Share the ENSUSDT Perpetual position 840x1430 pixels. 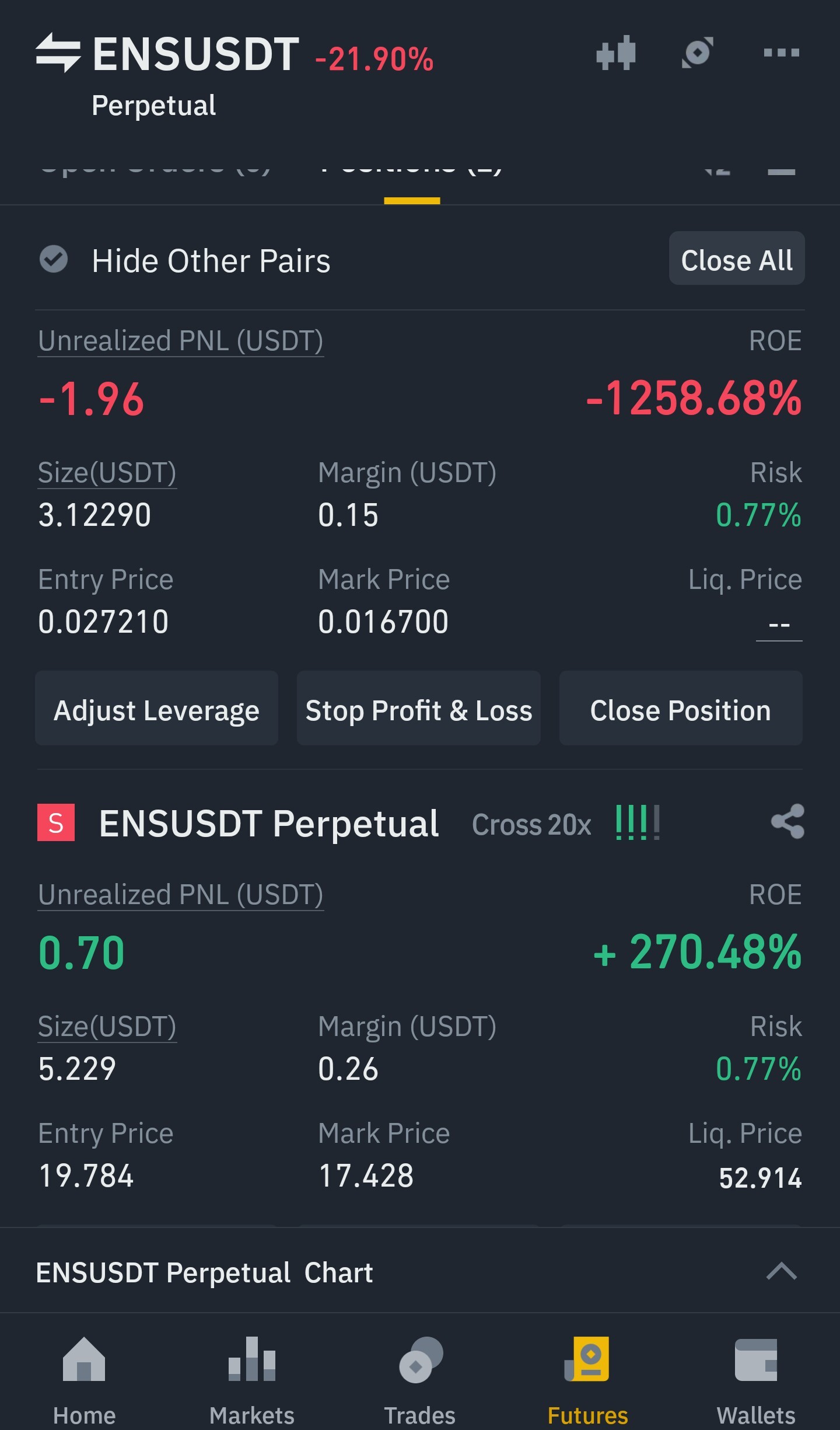[787, 822]
